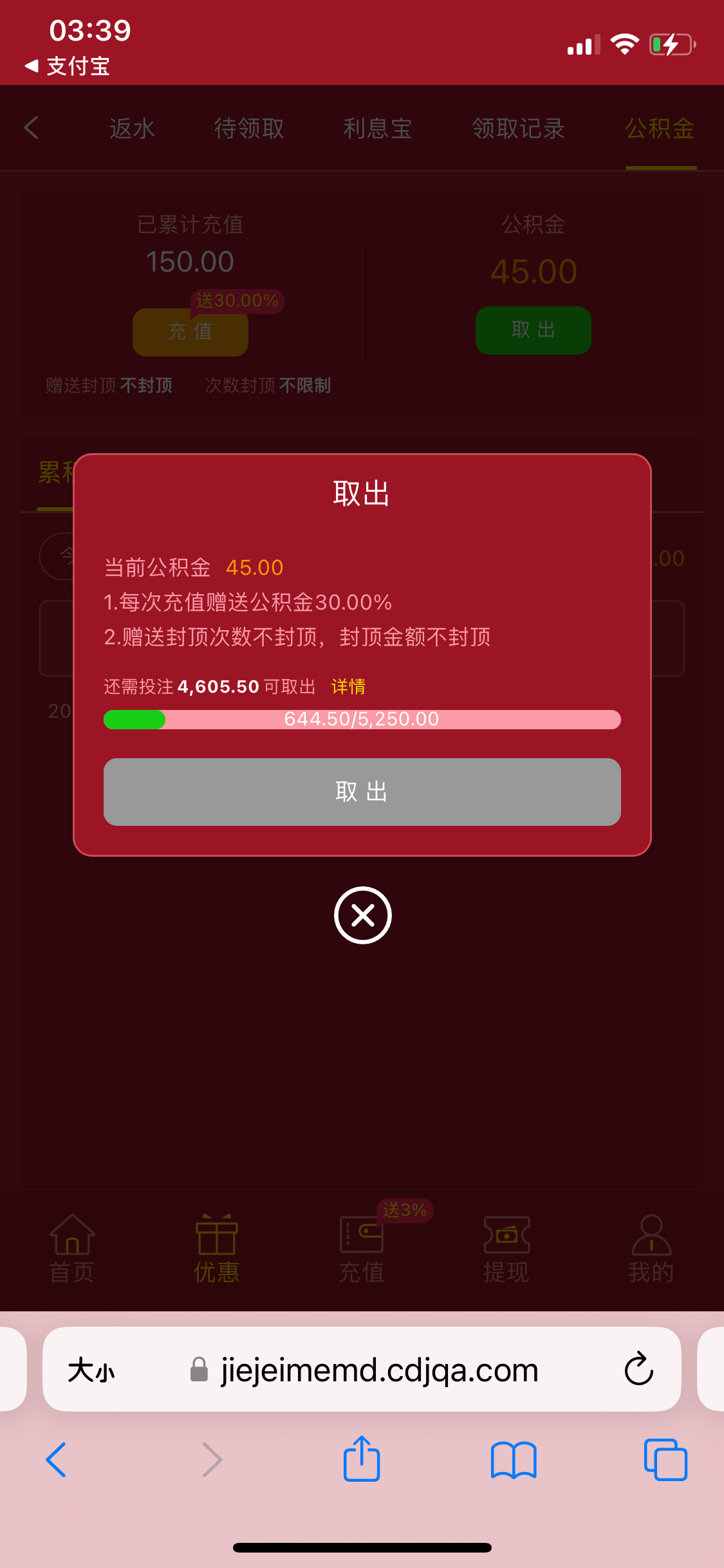Open Safari bookmarks
724x1568 pixels.
pos(513,1460)
